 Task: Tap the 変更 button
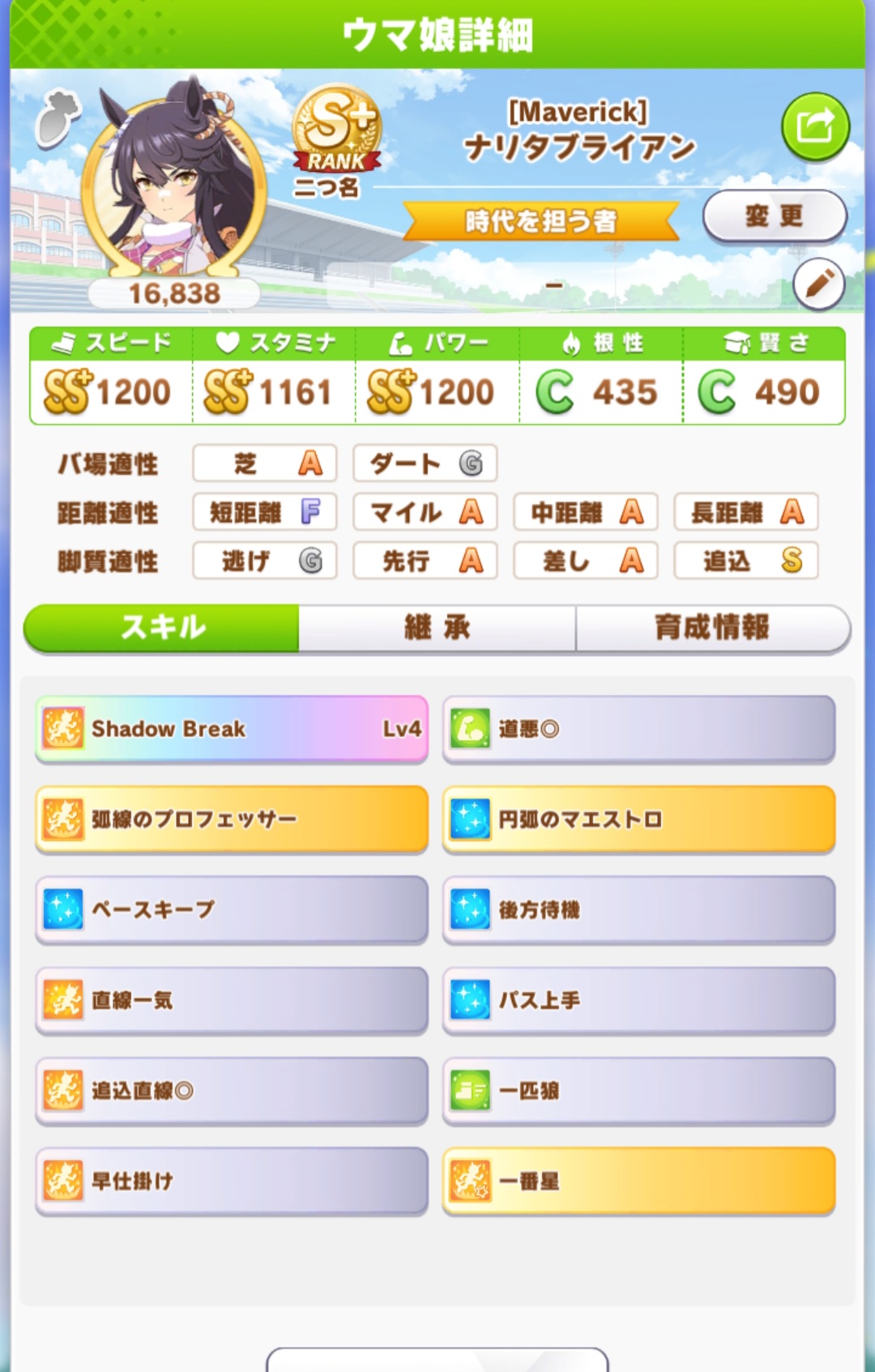point(774,216)
